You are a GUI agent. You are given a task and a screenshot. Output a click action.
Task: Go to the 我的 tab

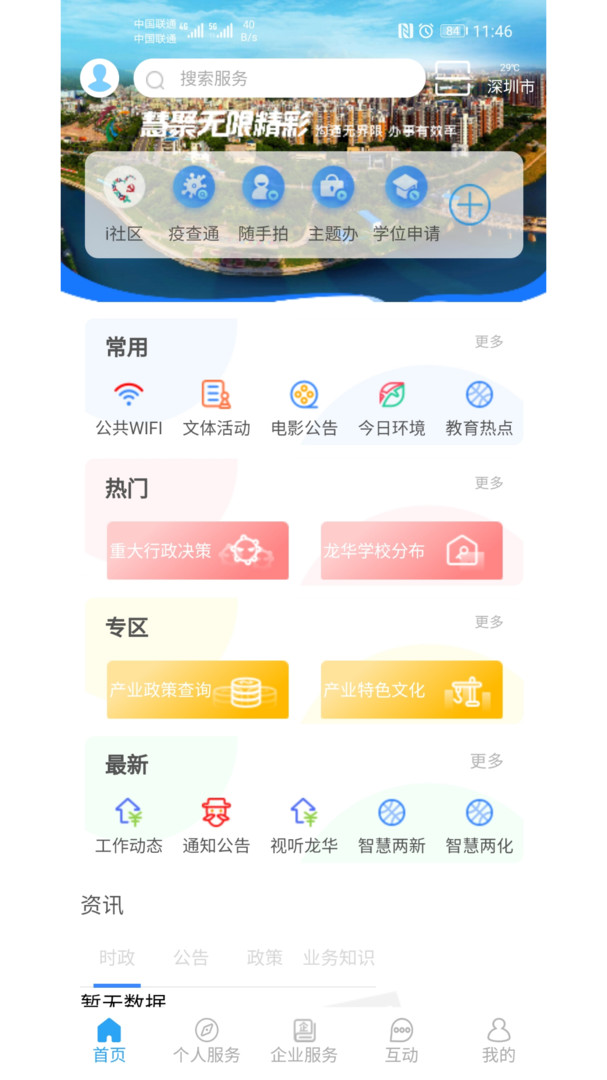pyautogui.click(x=498, y=1041)
